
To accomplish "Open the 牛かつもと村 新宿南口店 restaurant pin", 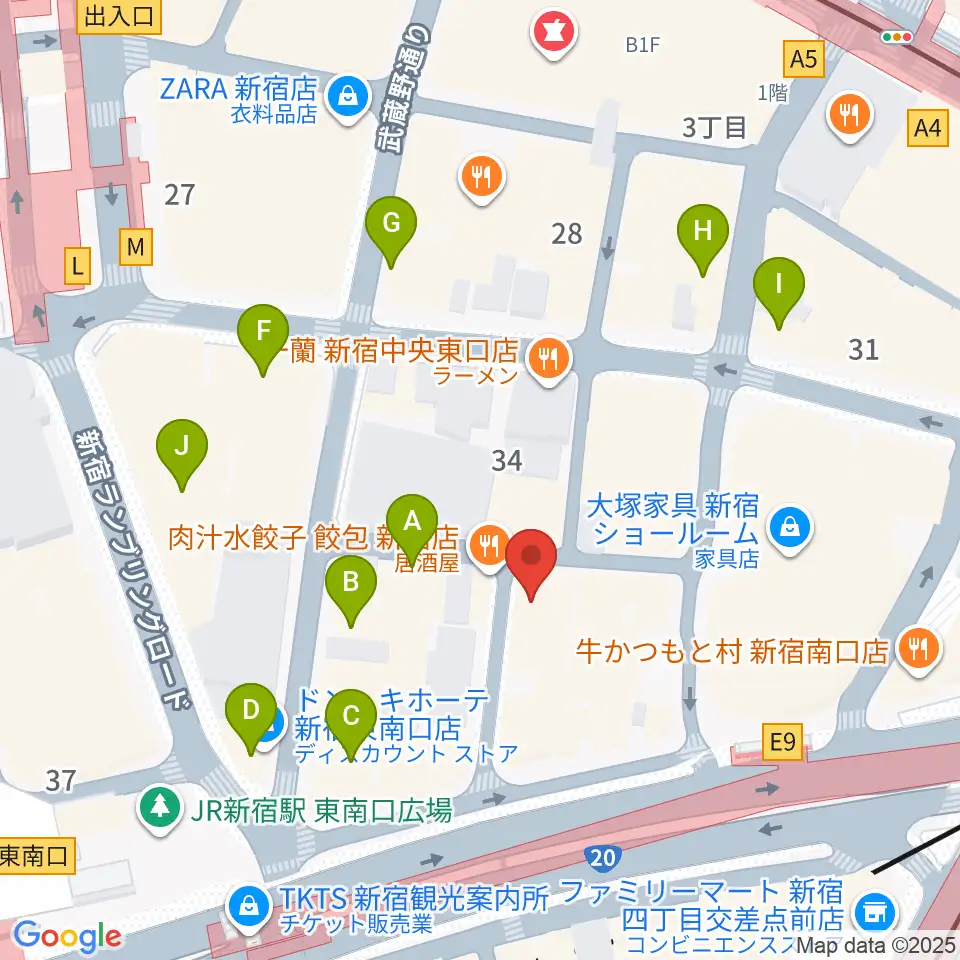I will point(918,648).
